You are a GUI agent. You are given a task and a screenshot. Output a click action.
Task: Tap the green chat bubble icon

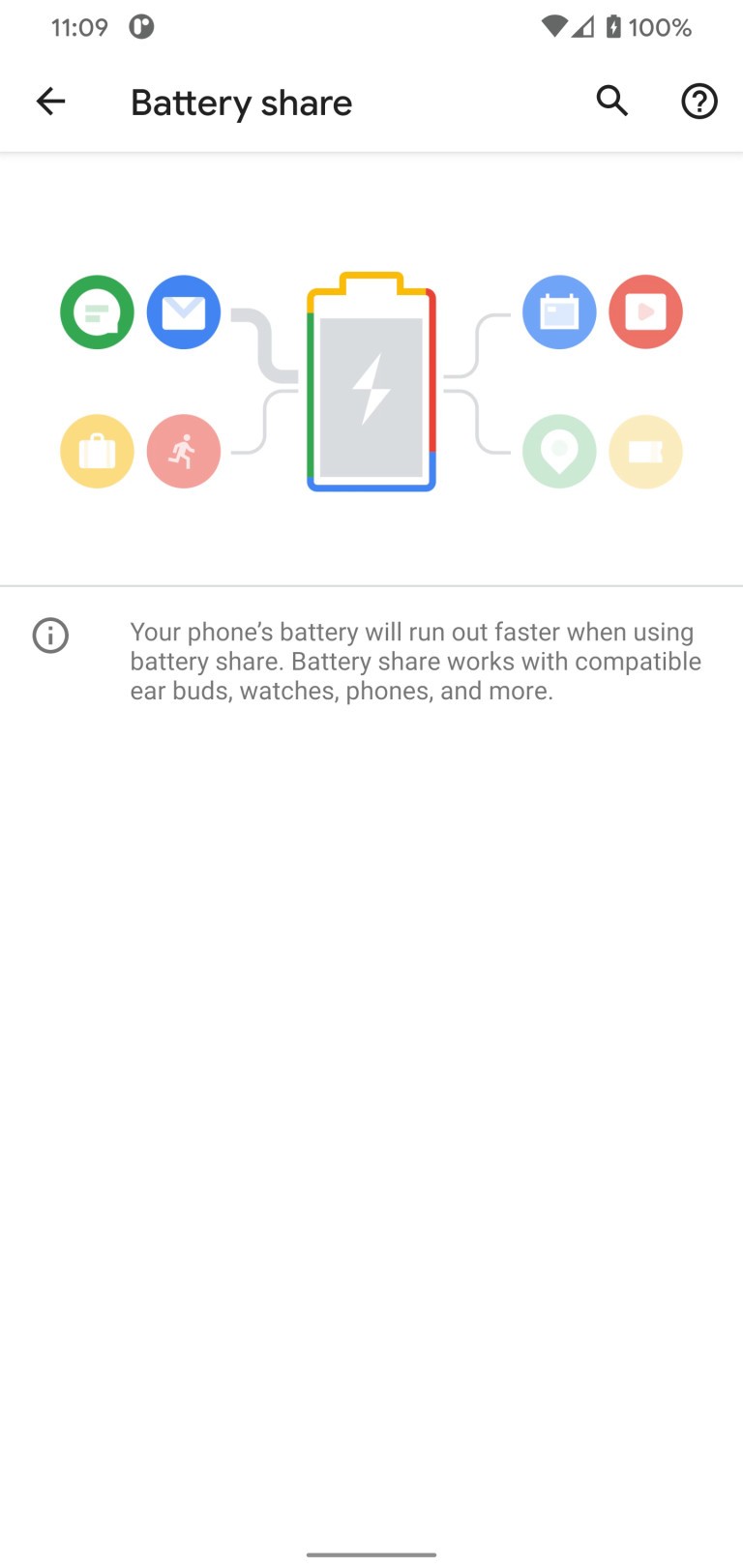(97, 311)
